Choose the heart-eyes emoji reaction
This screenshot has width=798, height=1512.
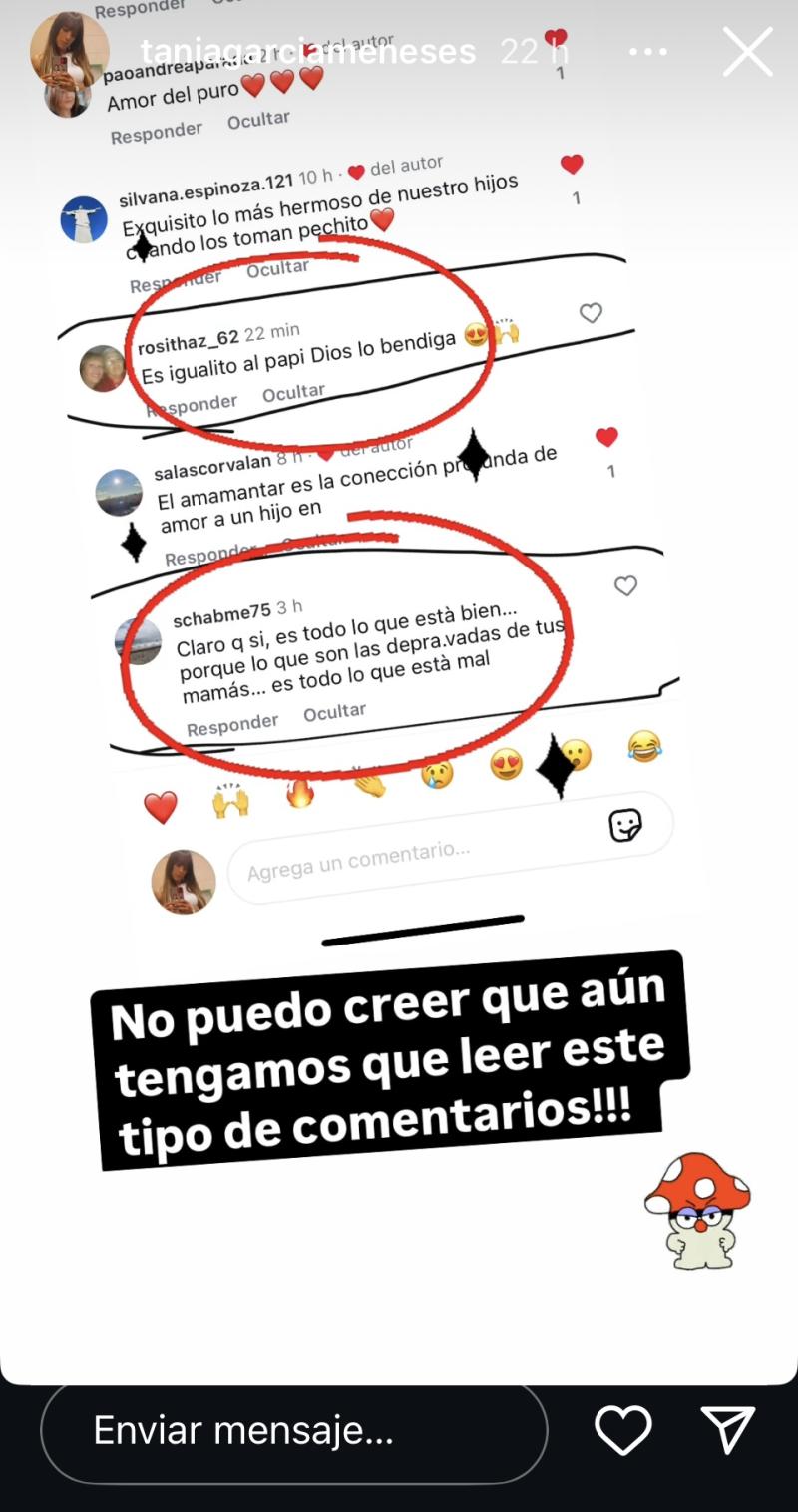tap(509, 761)
